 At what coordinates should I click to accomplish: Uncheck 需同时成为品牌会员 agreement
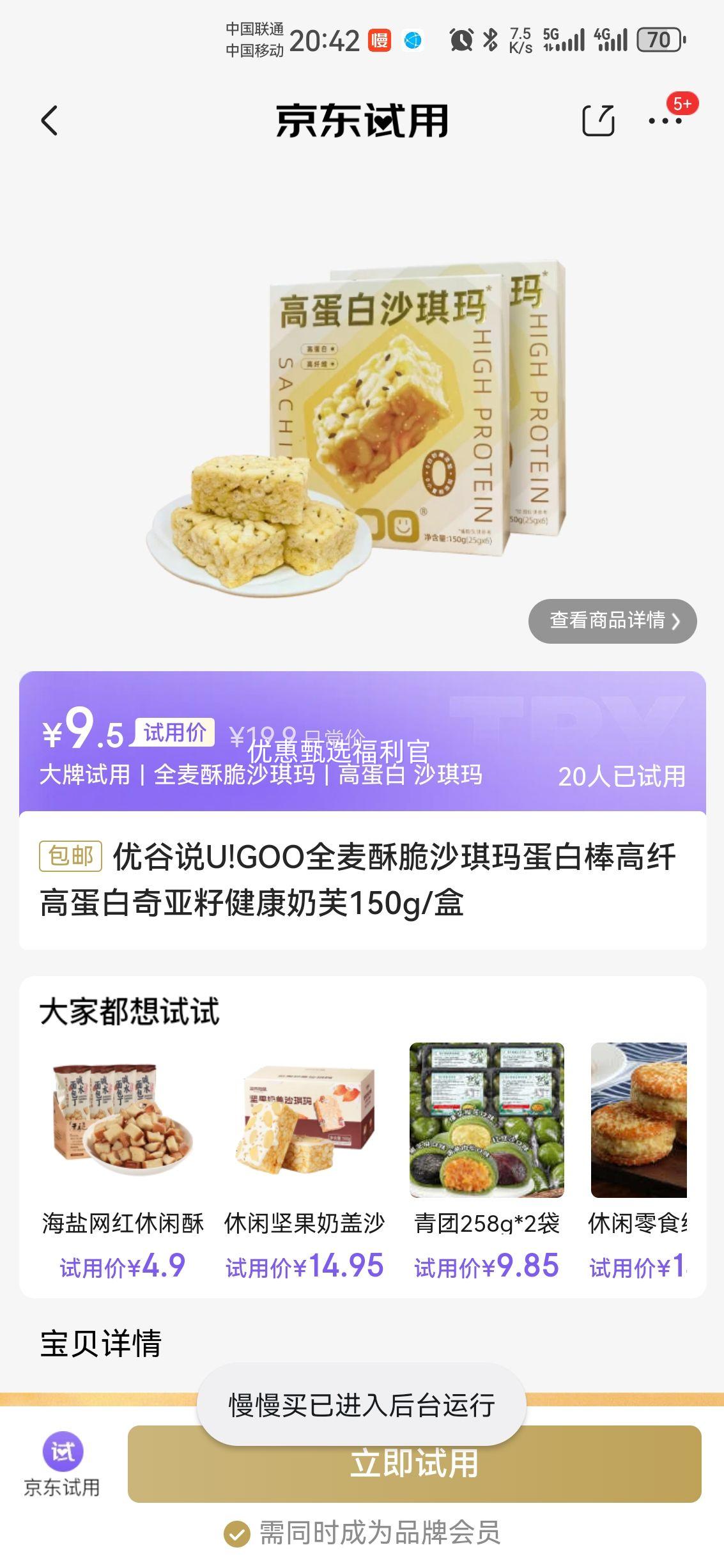(236, 1534)
